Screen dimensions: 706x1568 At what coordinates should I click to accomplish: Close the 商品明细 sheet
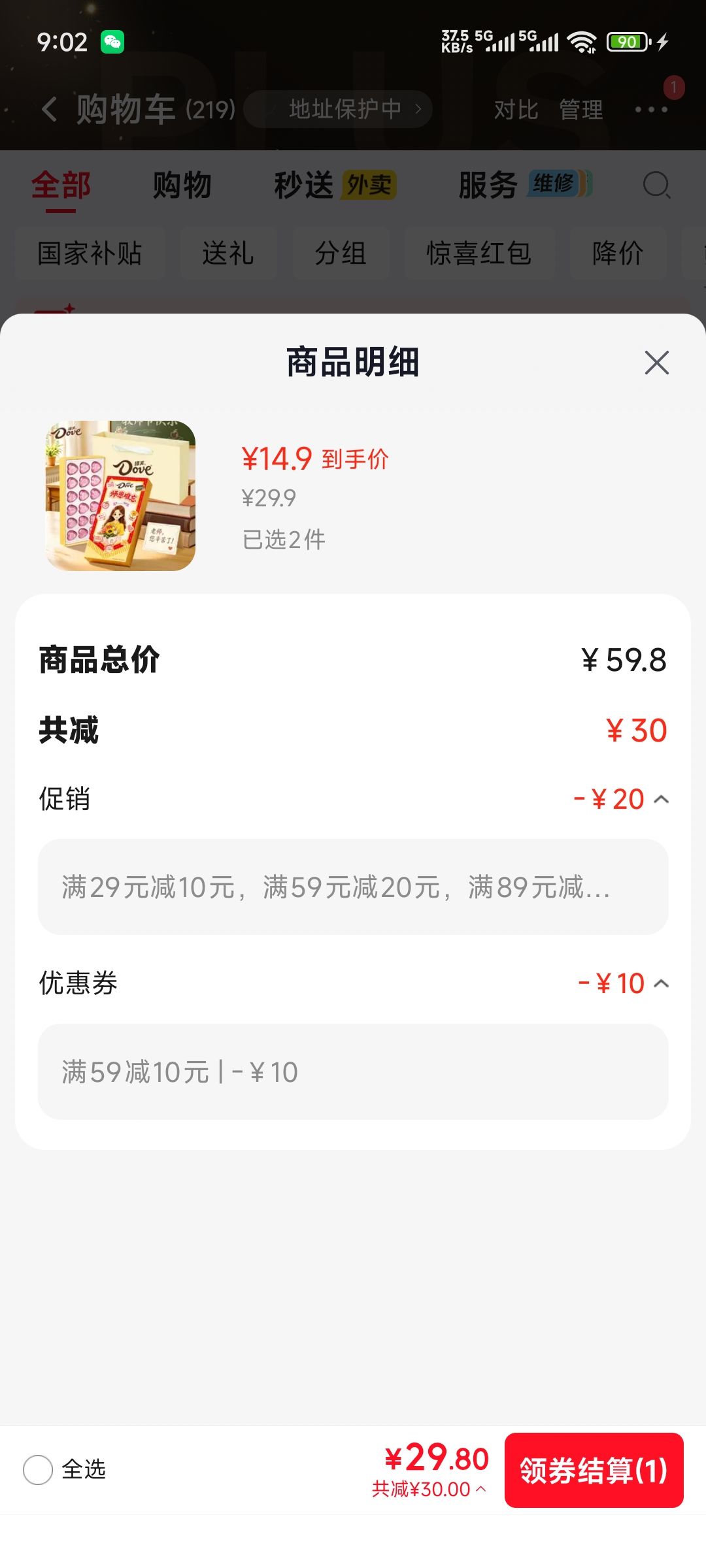656,363
